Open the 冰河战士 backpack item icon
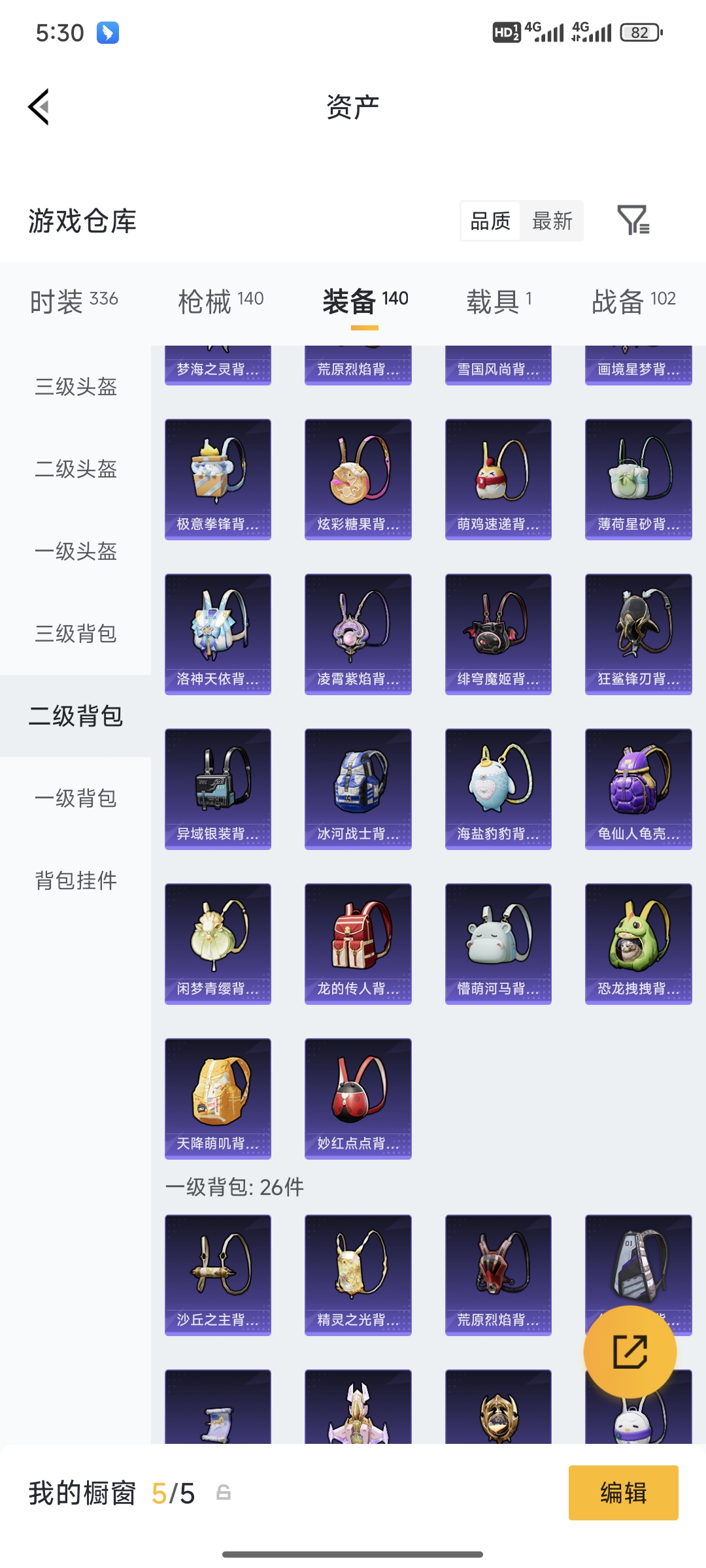Image resolution: width=706 pixels, height=1568 pixels. pos(358,784)
